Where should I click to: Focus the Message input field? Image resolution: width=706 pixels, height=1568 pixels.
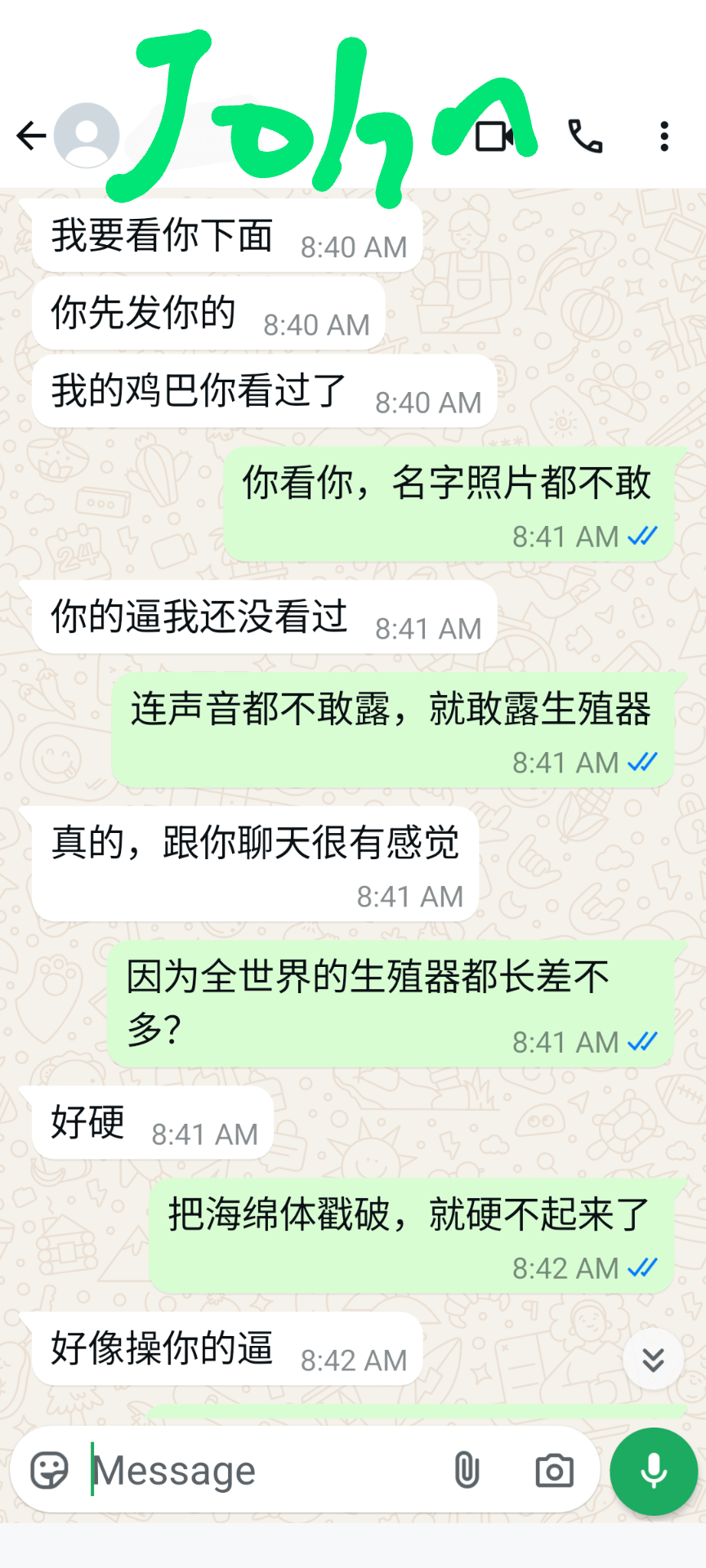coord(261,1470)
